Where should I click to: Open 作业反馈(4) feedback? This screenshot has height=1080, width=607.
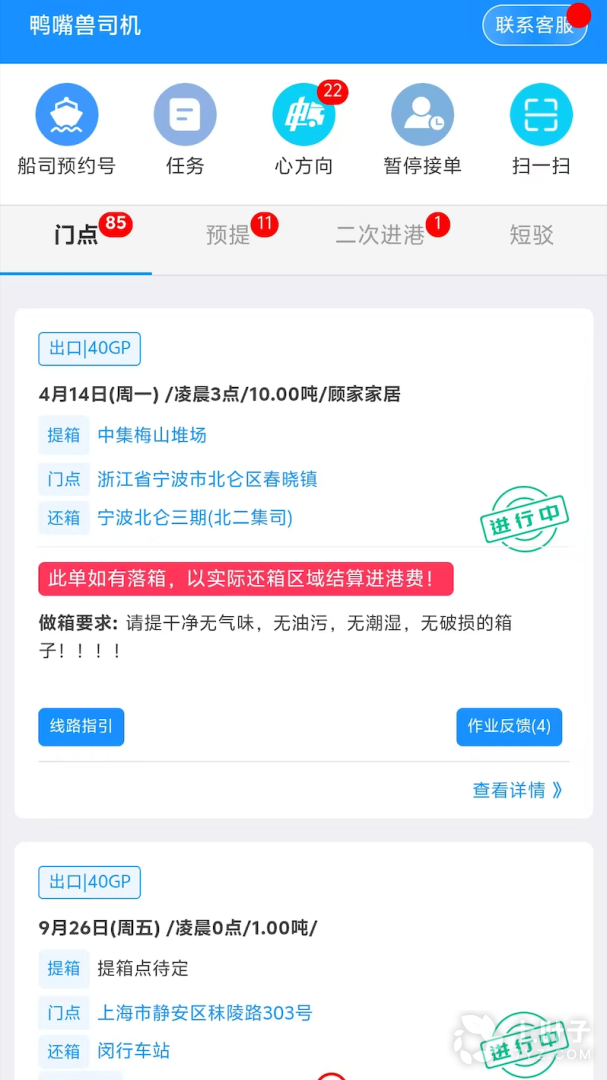coord(509,727)
